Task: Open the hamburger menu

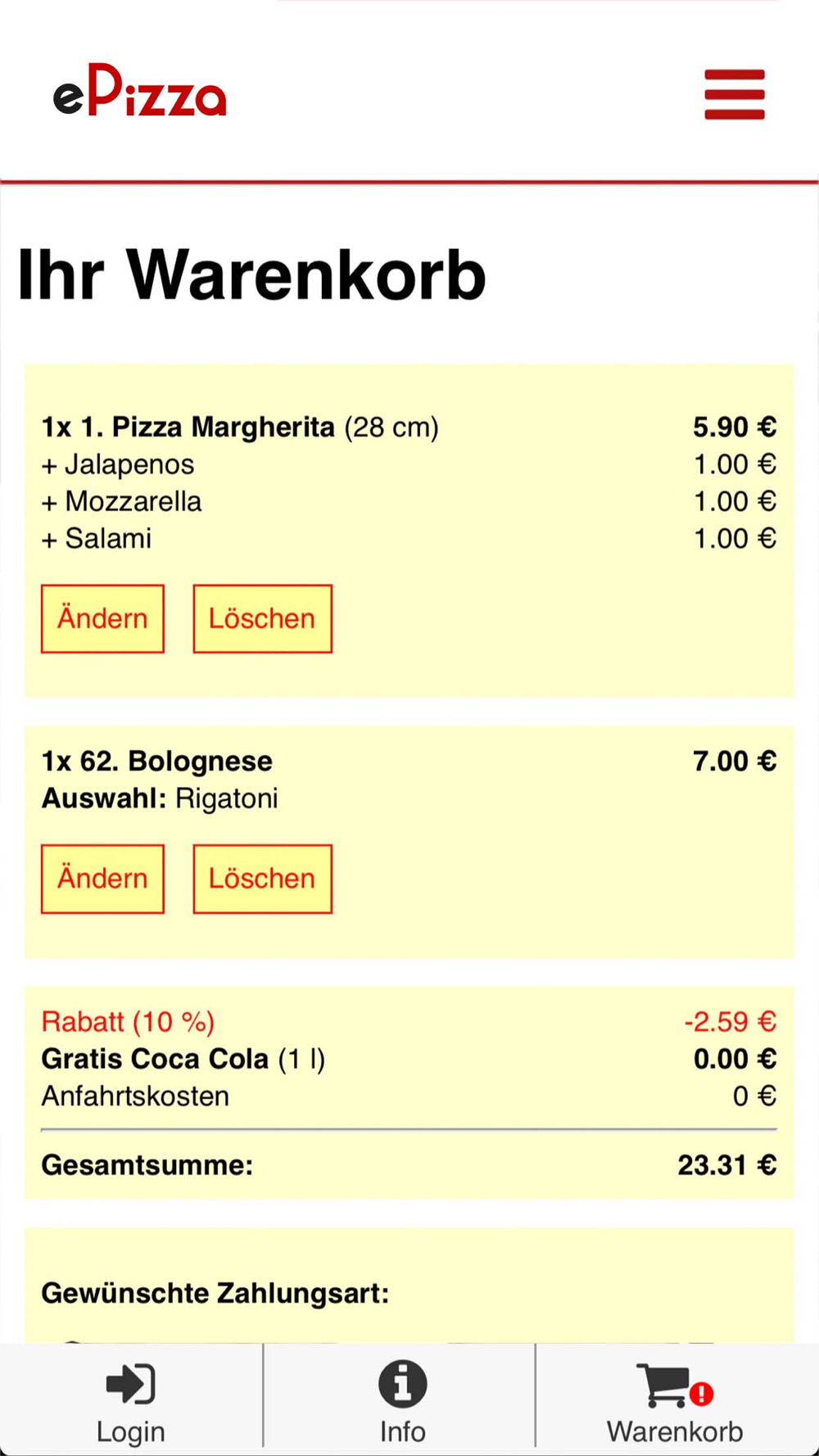Action: [735, 94]
